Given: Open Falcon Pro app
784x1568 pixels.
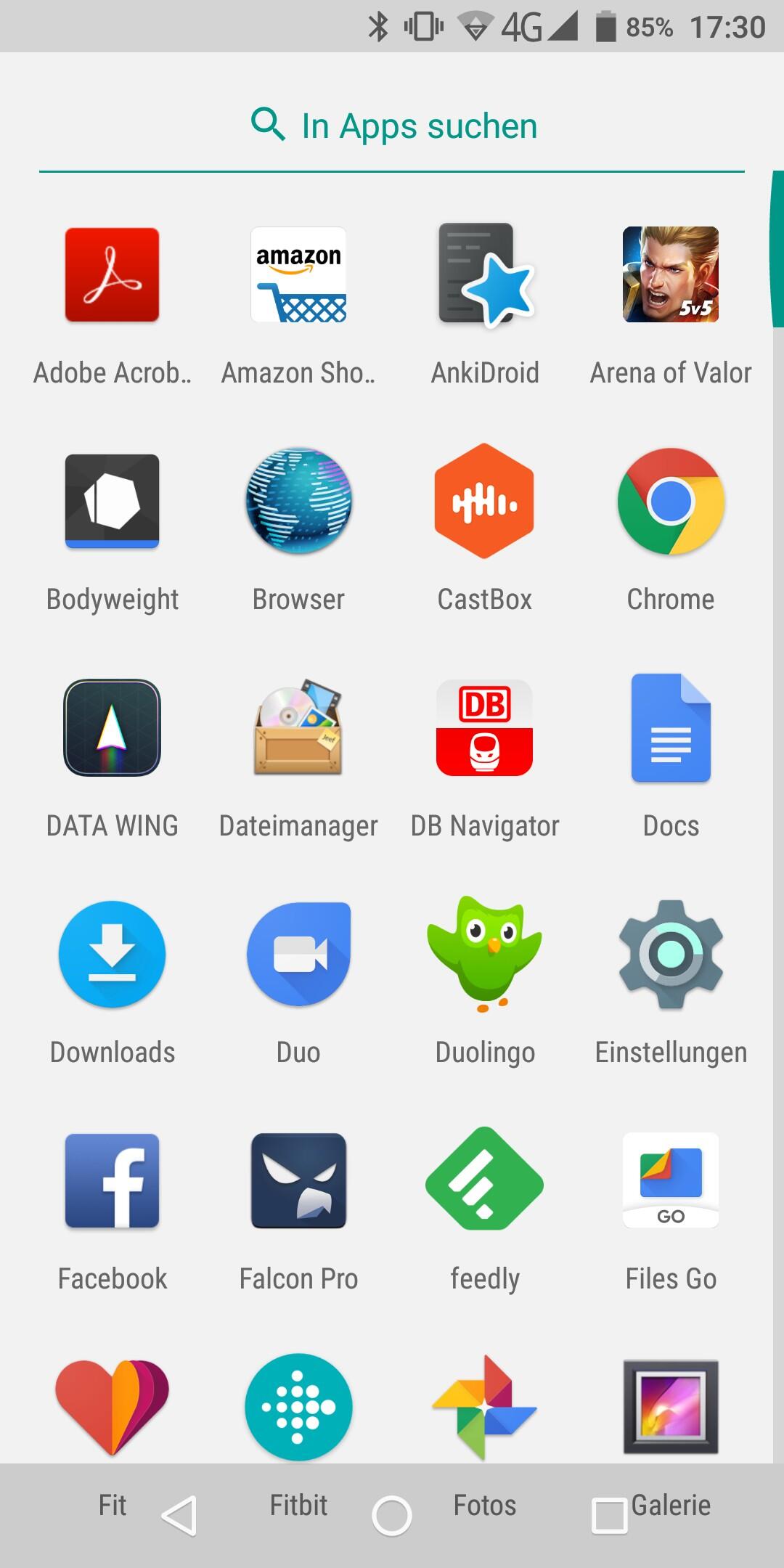Looking at the screenshot, I should click(x=298, y=1180).
